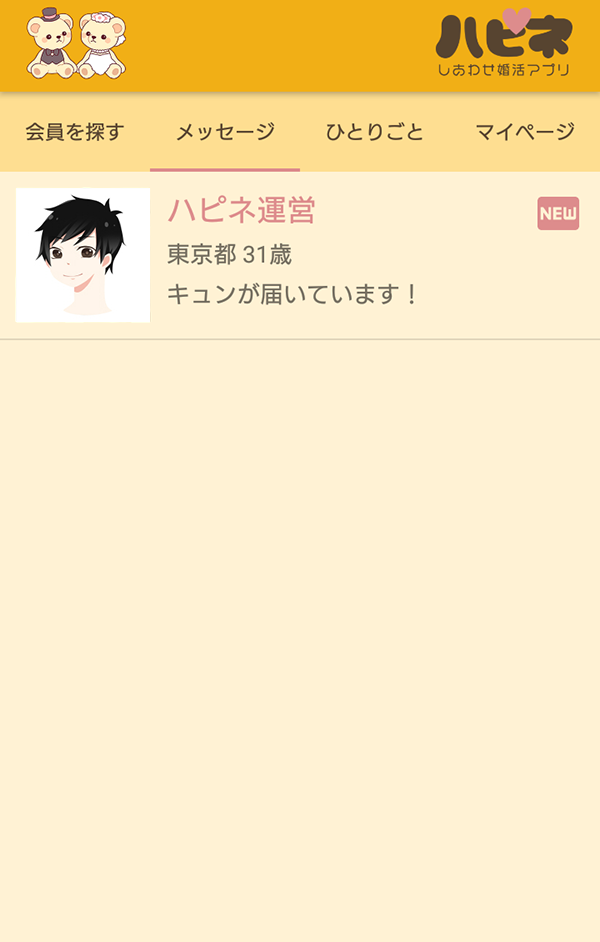The height and width of the screenshot is (942, 600).
Task: Switch to the 会員を探す tab
Action: pos(75,132)
